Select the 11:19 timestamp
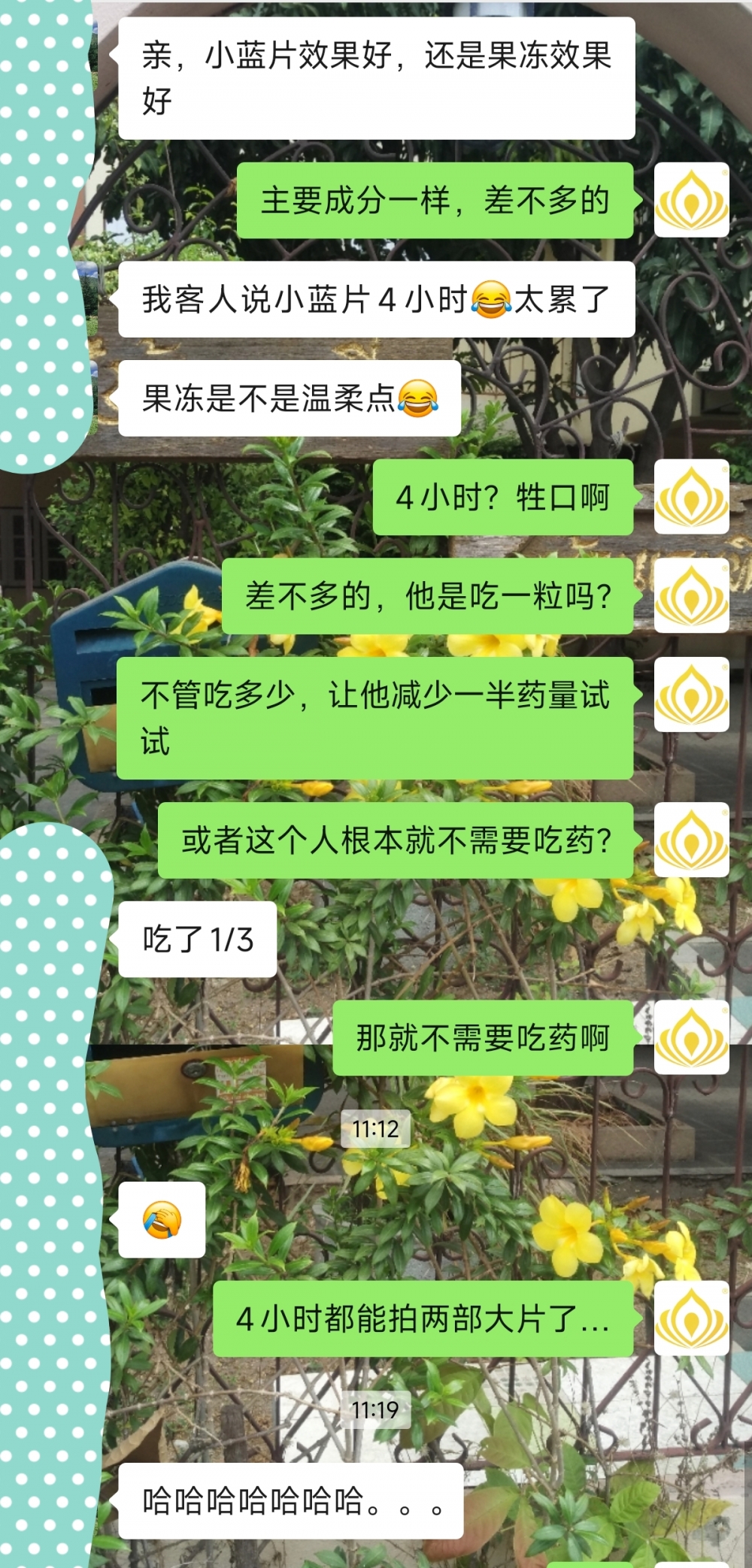 click(378, 1408)
